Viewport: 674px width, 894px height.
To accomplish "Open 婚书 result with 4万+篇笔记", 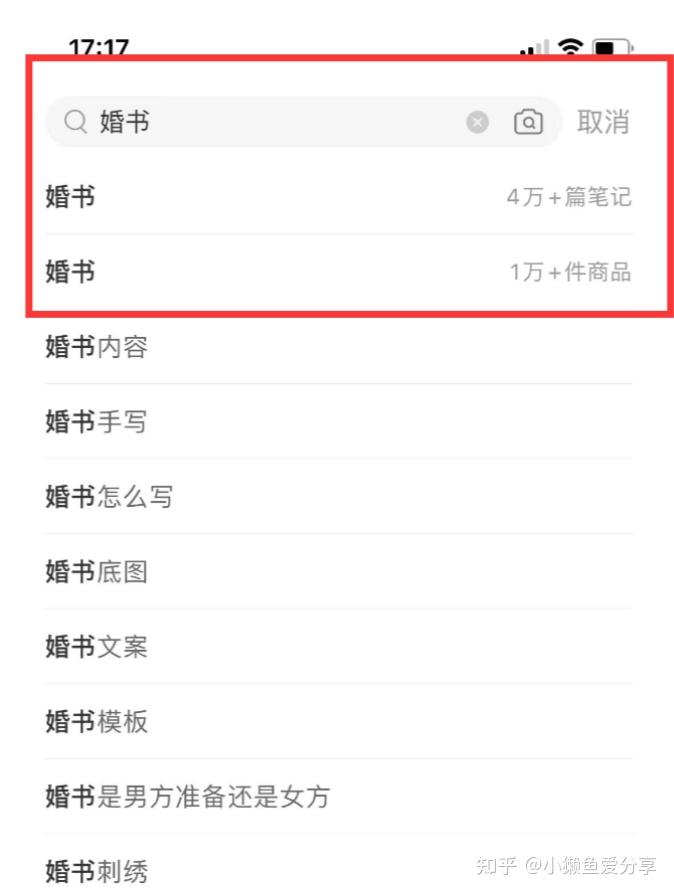I will pos(338,197).
